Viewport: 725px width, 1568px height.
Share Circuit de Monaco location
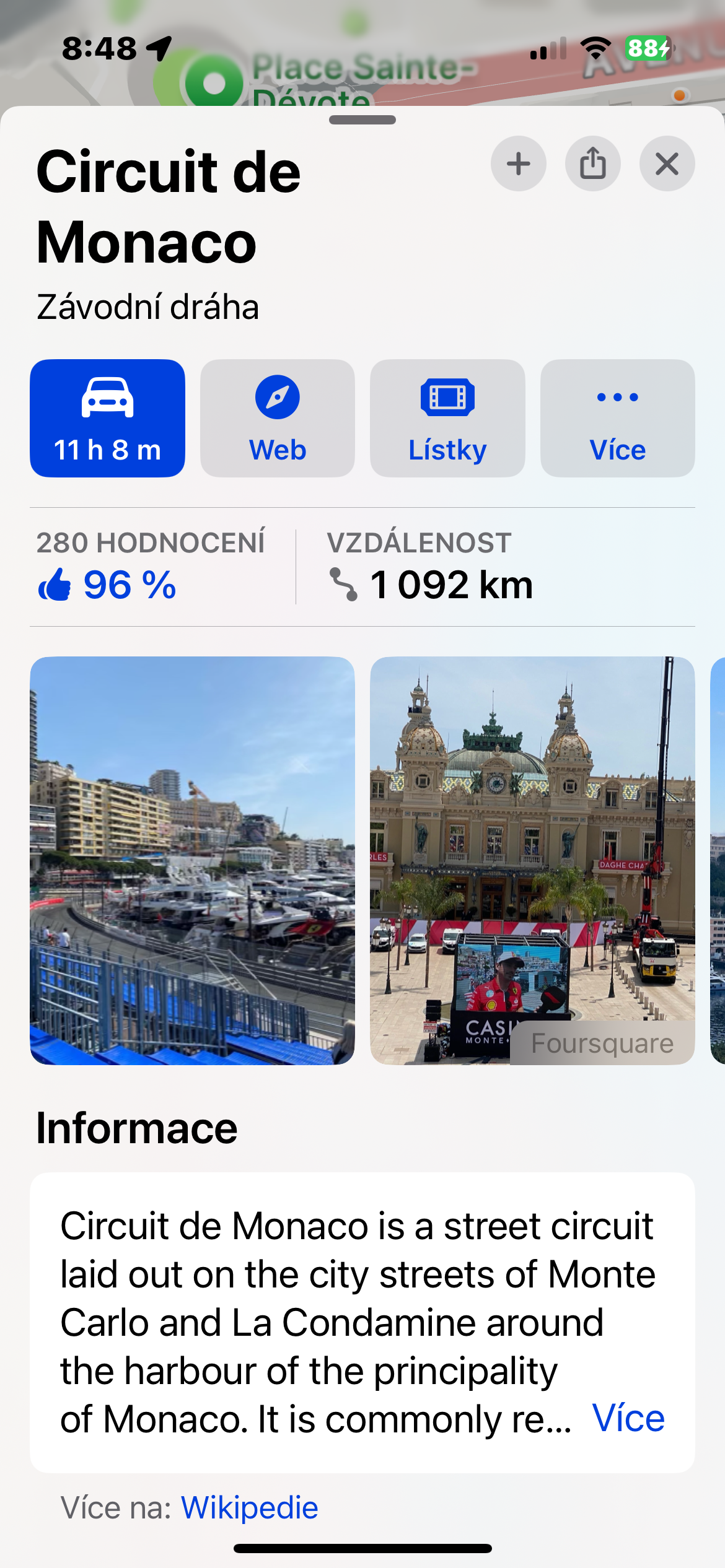[592, 164]
